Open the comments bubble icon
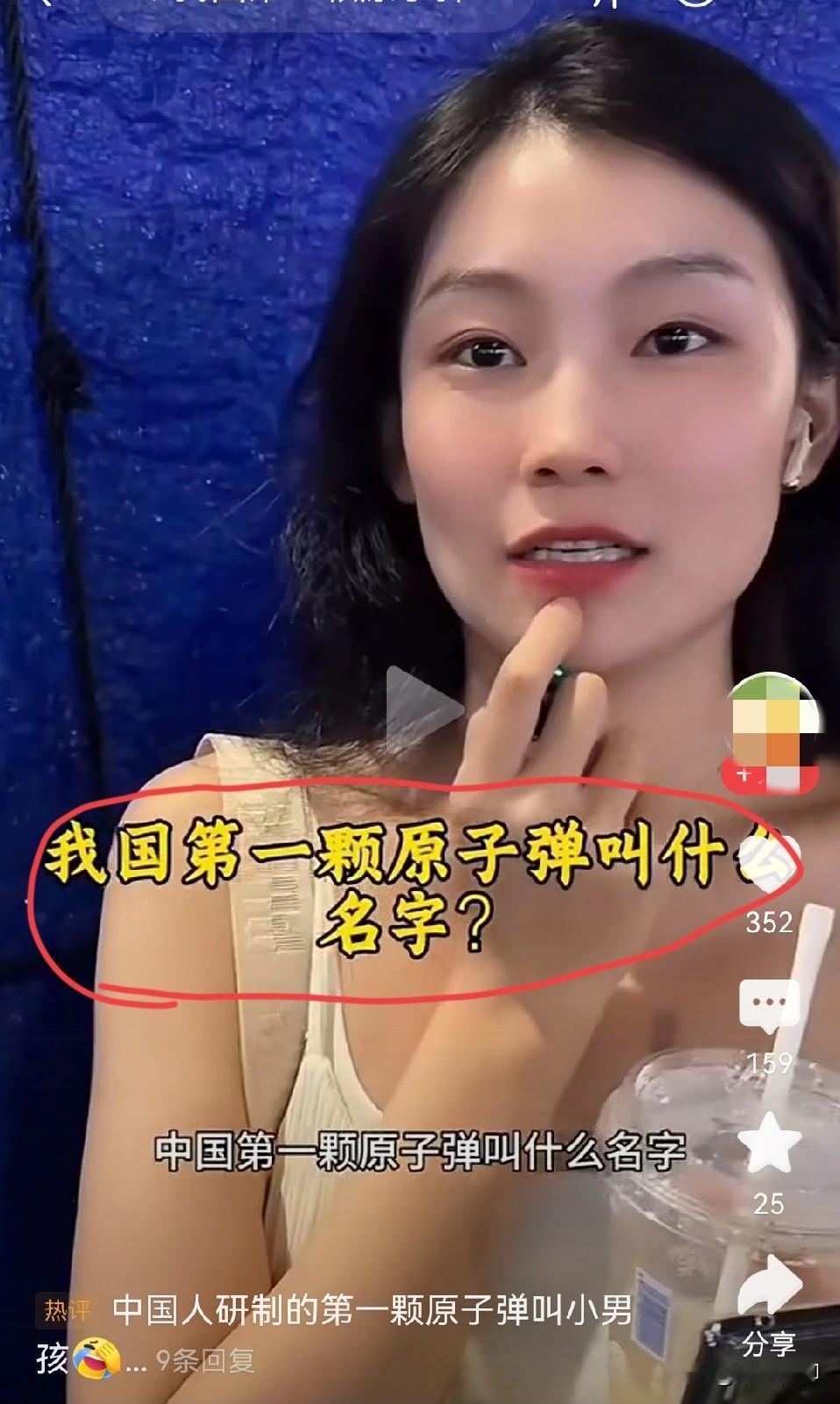 tap(770, 1008)
